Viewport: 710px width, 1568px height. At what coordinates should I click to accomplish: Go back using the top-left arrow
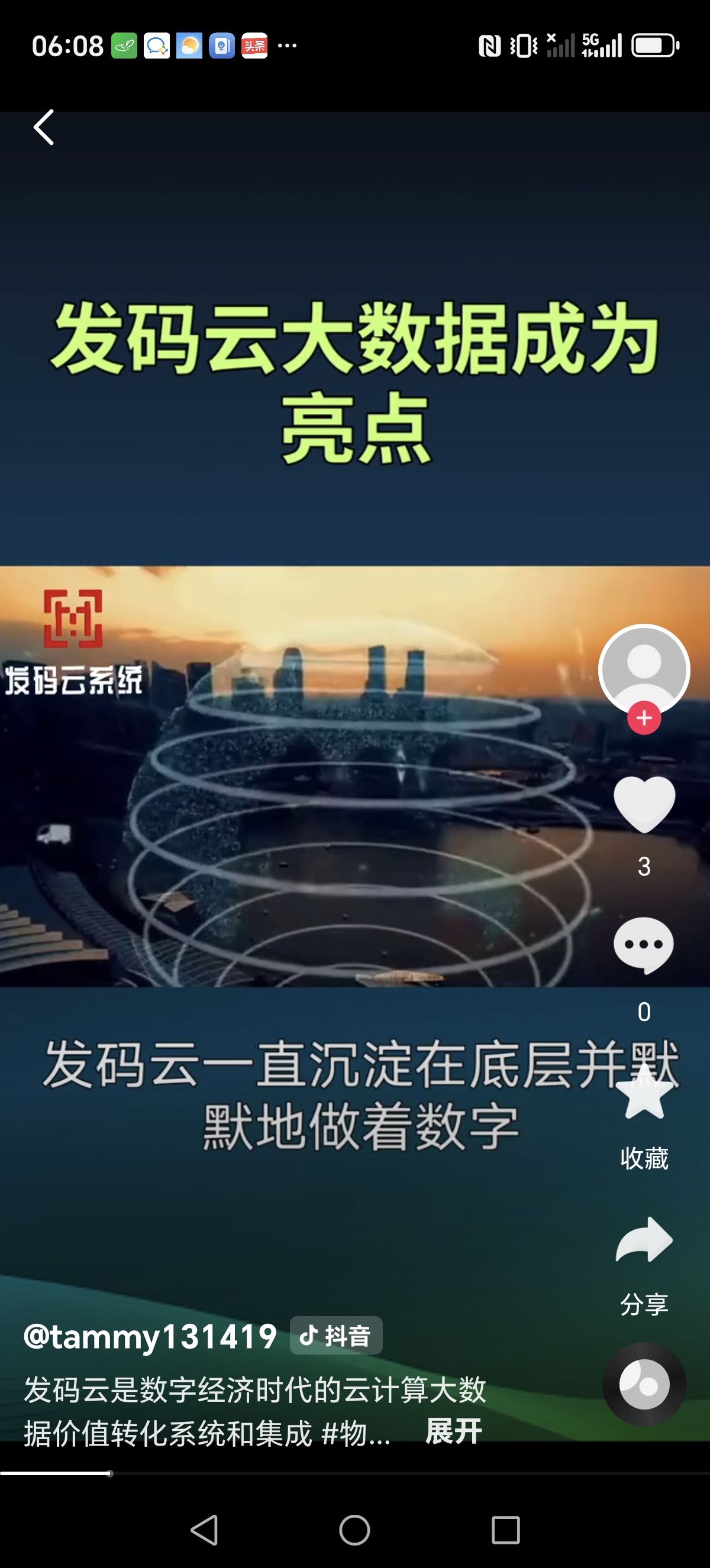pyautogui.click(x=44, y=128)
